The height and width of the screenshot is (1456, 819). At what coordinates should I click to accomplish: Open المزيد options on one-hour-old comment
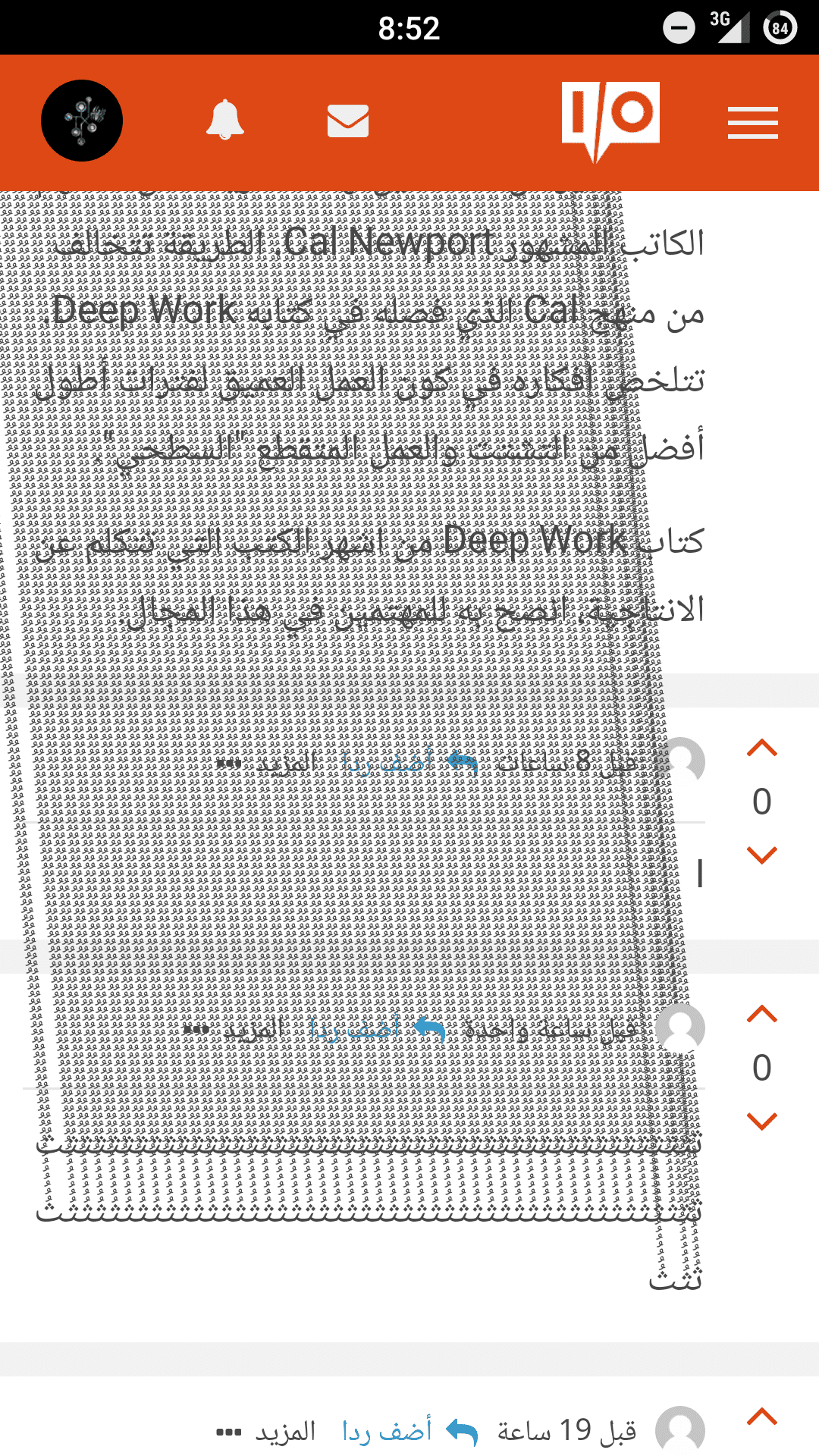(x=234, y=1028)
